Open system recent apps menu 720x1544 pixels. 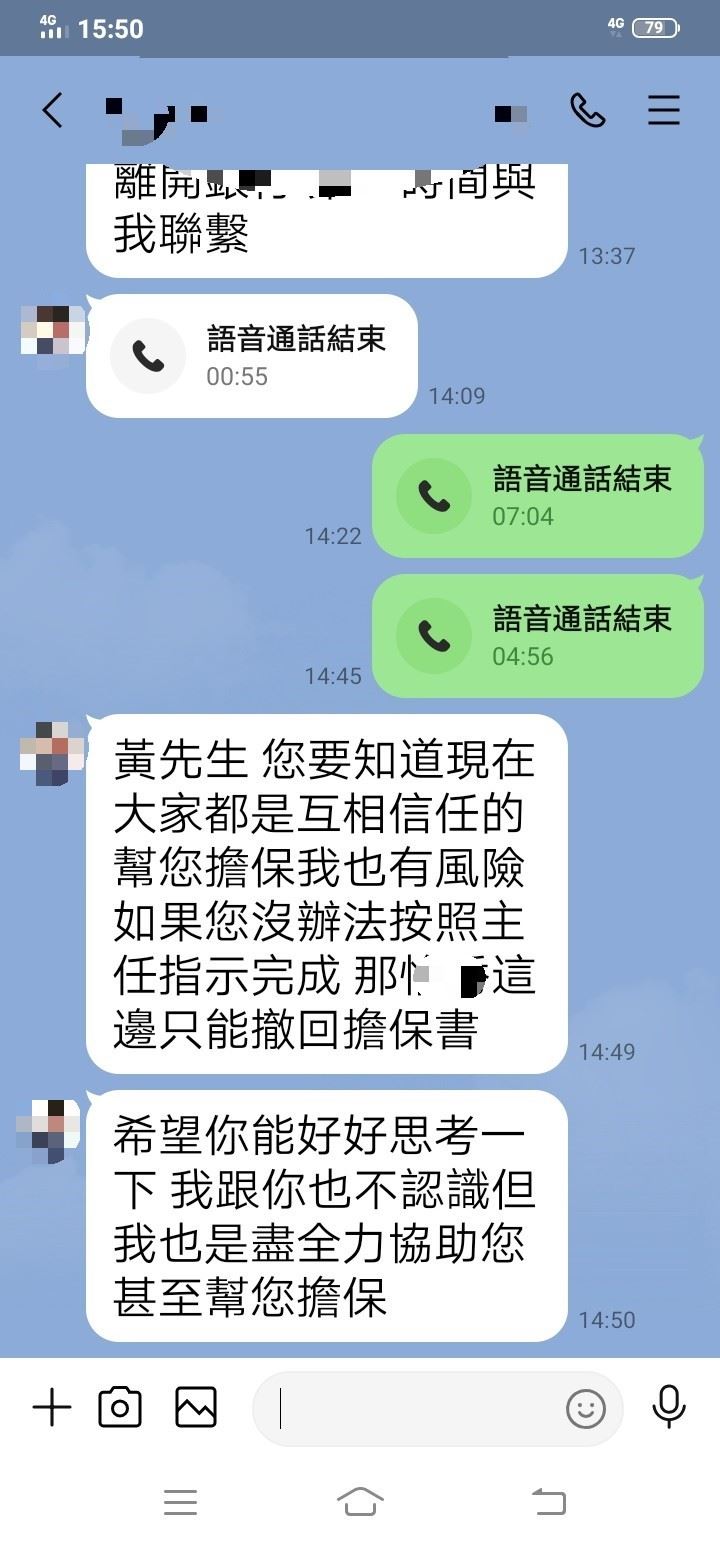(x=180, y=1502)
